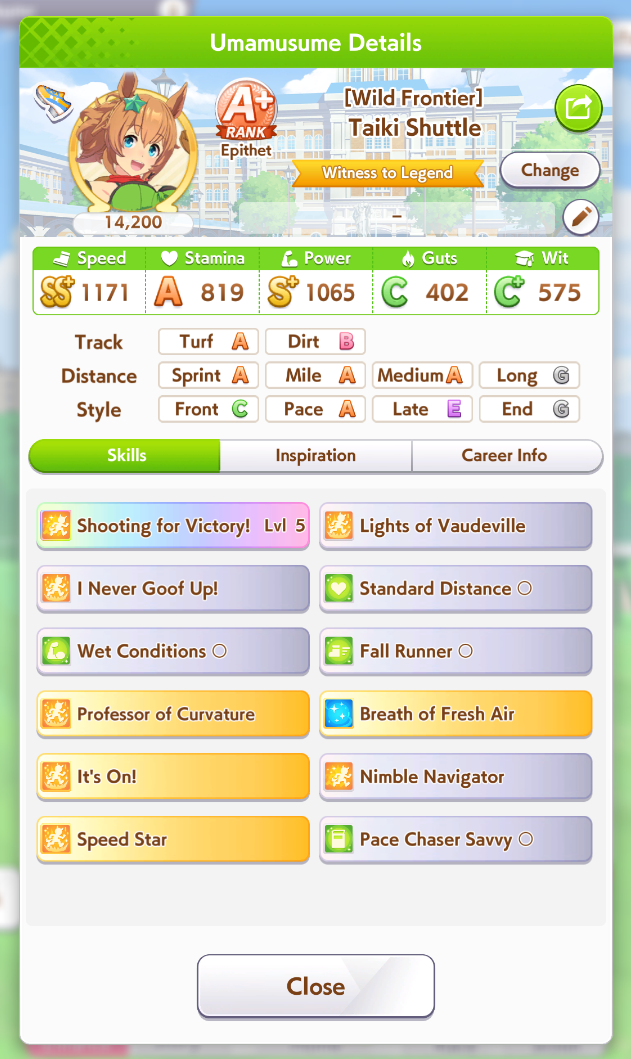Open the I Never Goof Up! skill
The width and height of the screenshot is (631, 1059).
[173, 588]
